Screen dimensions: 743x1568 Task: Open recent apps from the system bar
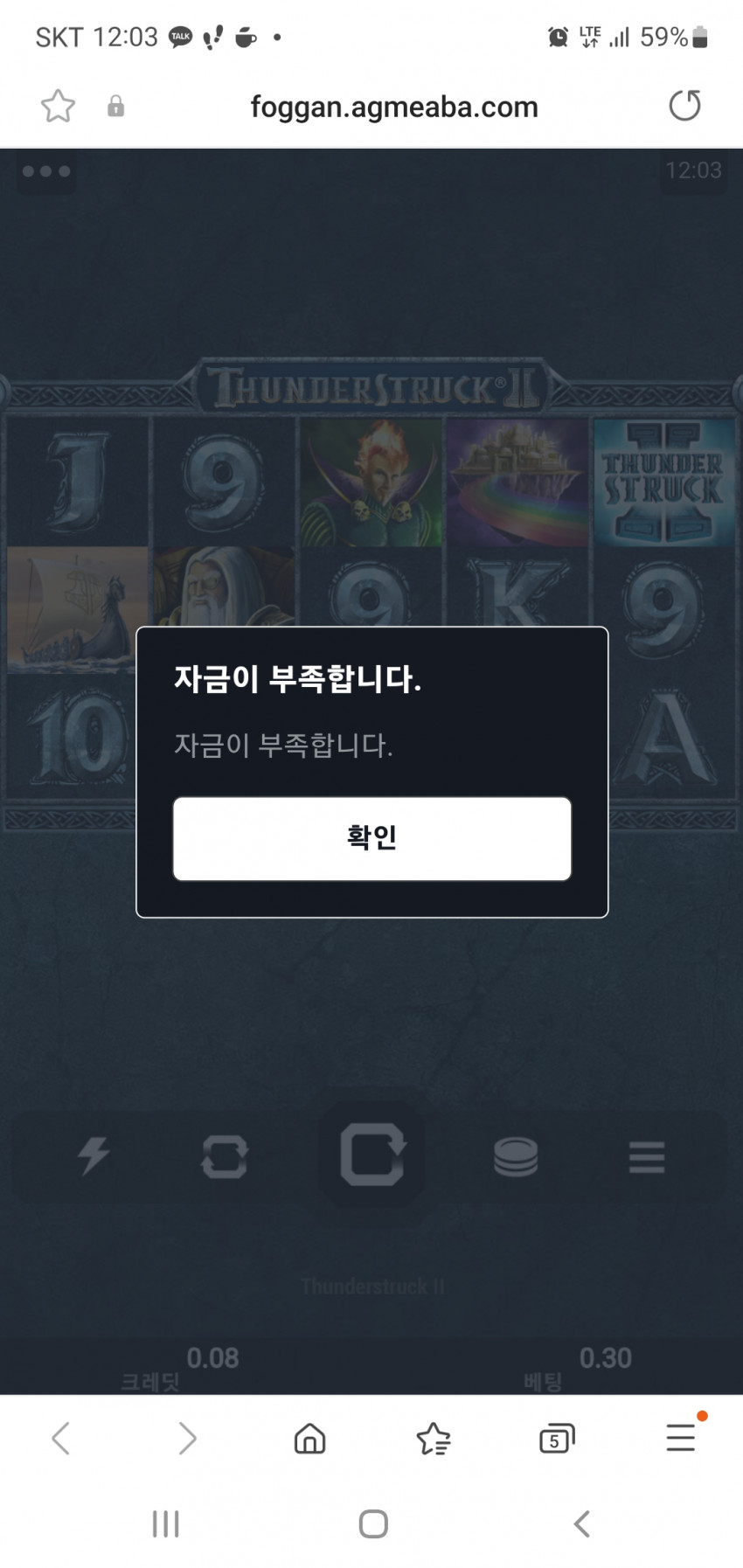pos(165,1523)
